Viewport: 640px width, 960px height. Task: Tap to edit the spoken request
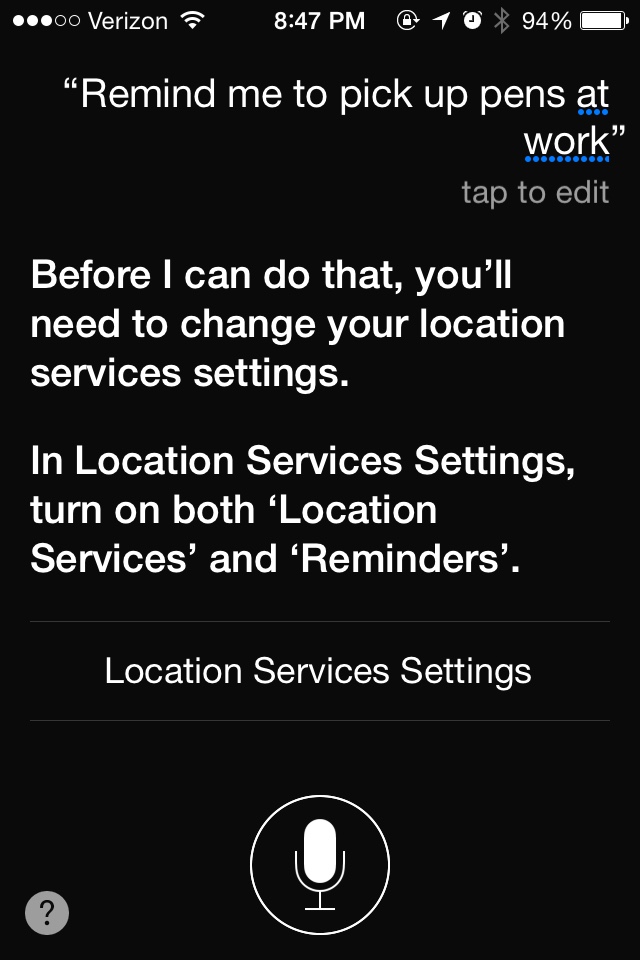535,192
